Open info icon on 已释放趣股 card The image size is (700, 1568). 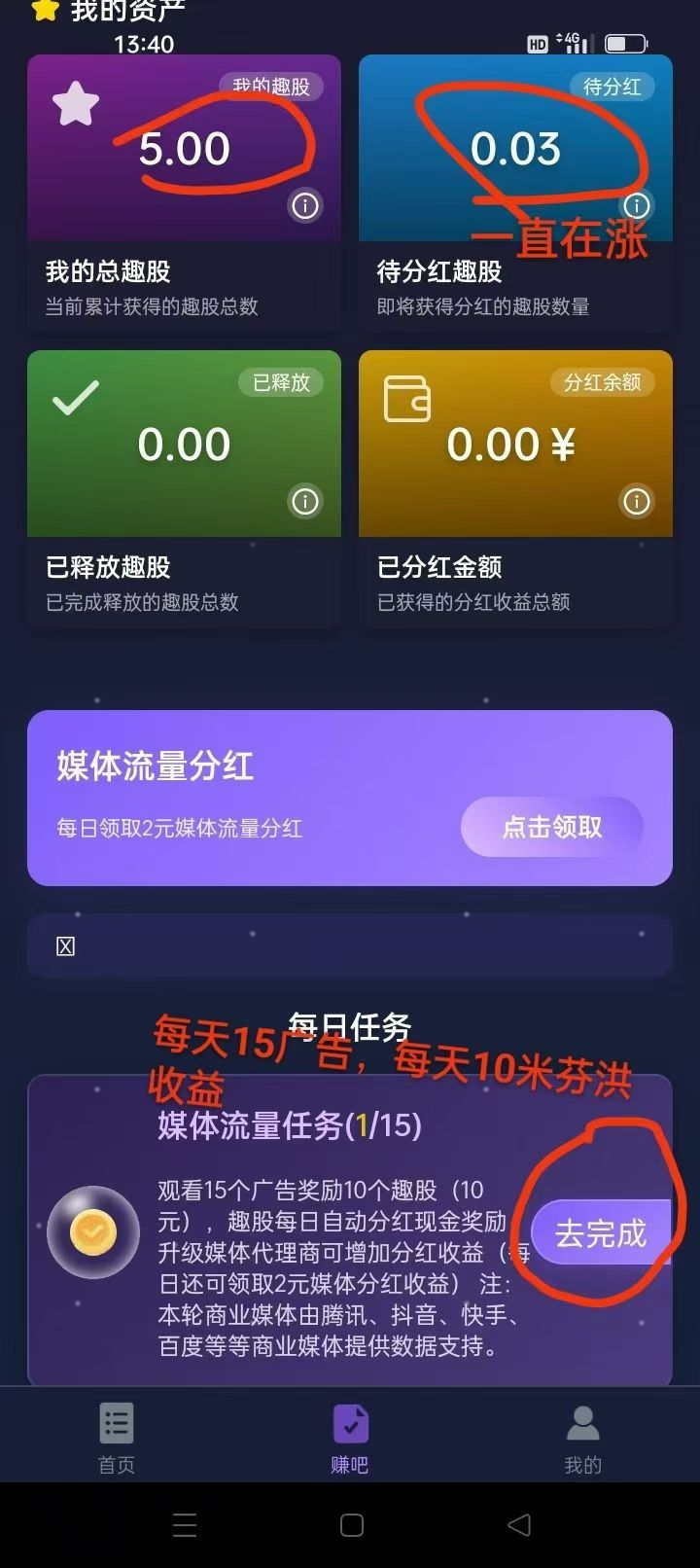305,502
